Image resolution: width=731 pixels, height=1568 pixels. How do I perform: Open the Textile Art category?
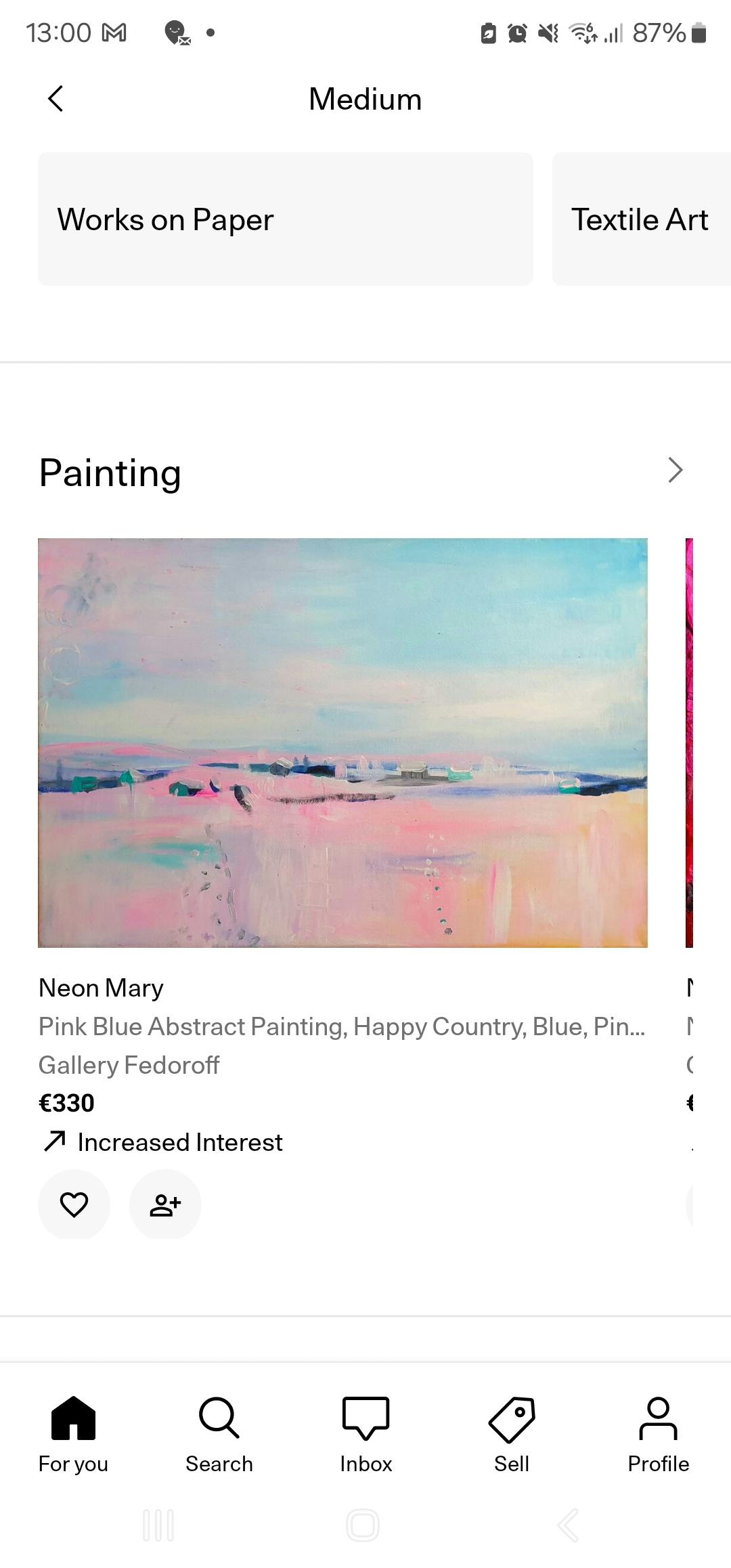point(640,219)
